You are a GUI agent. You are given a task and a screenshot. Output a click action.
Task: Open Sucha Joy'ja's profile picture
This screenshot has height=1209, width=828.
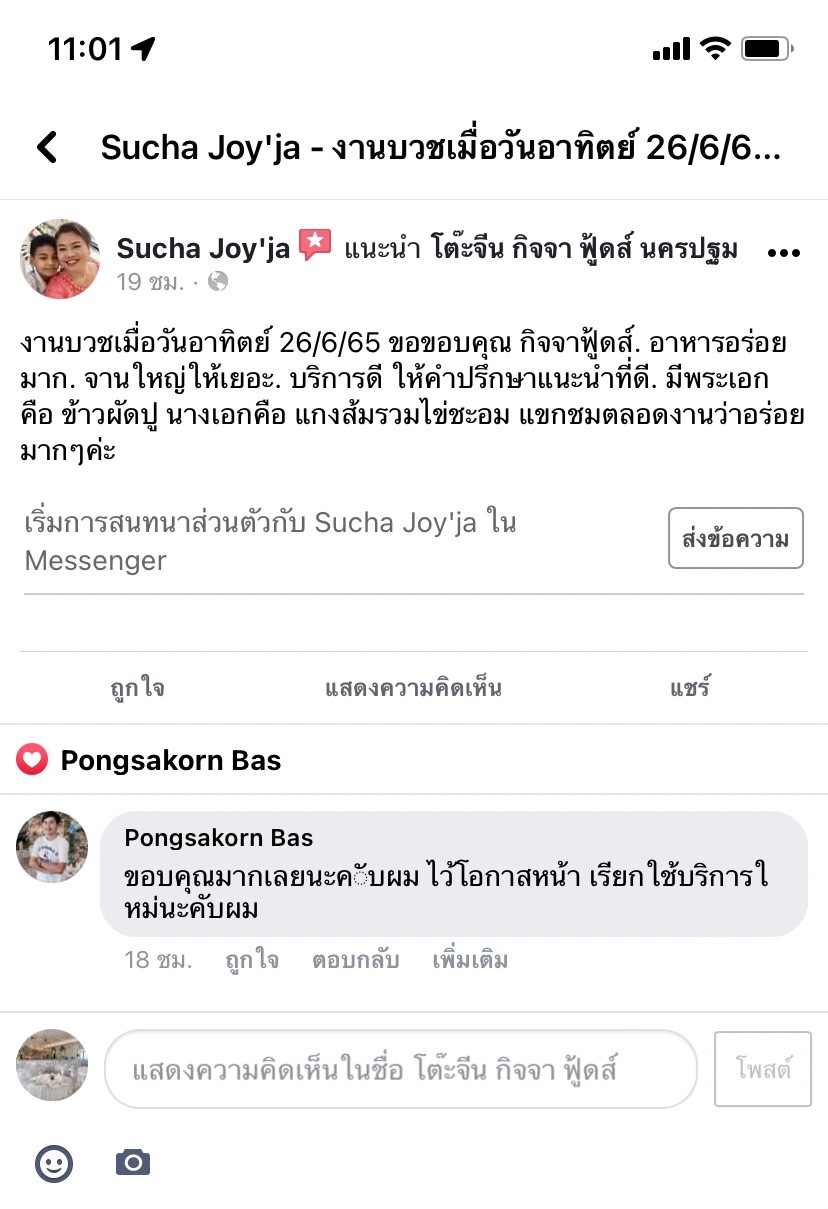click(60, 259)
